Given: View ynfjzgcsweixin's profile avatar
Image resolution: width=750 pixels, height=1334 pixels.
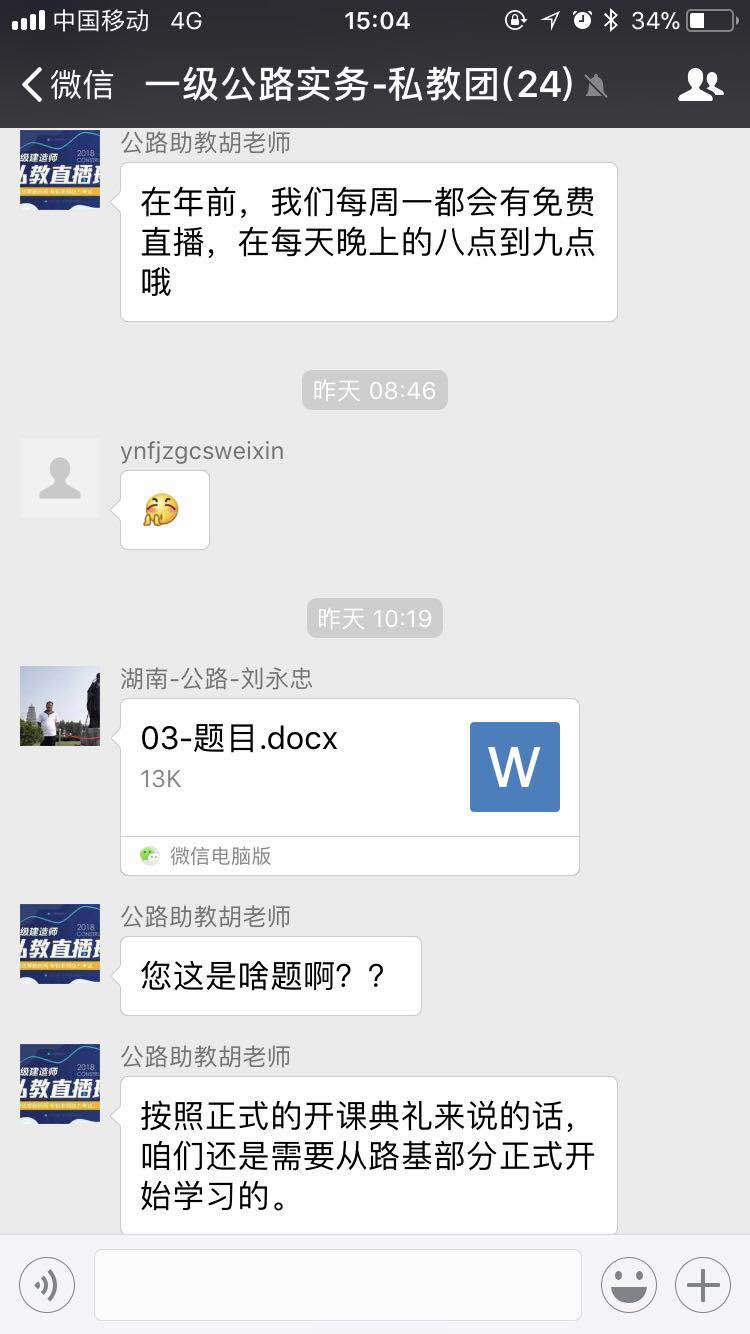Looking at the screenshot, I should coord(60,478).
